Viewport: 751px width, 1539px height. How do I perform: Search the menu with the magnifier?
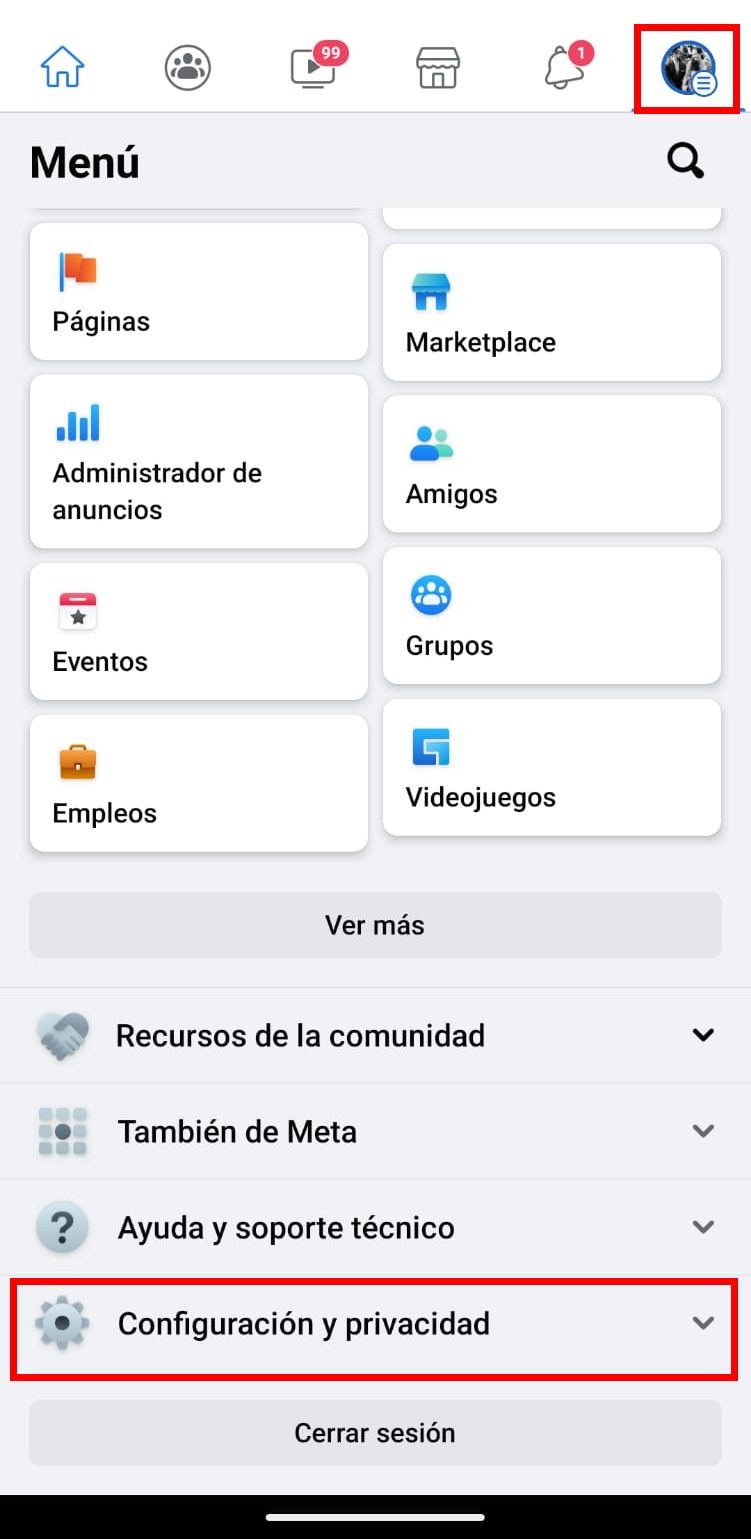point(686,161)
